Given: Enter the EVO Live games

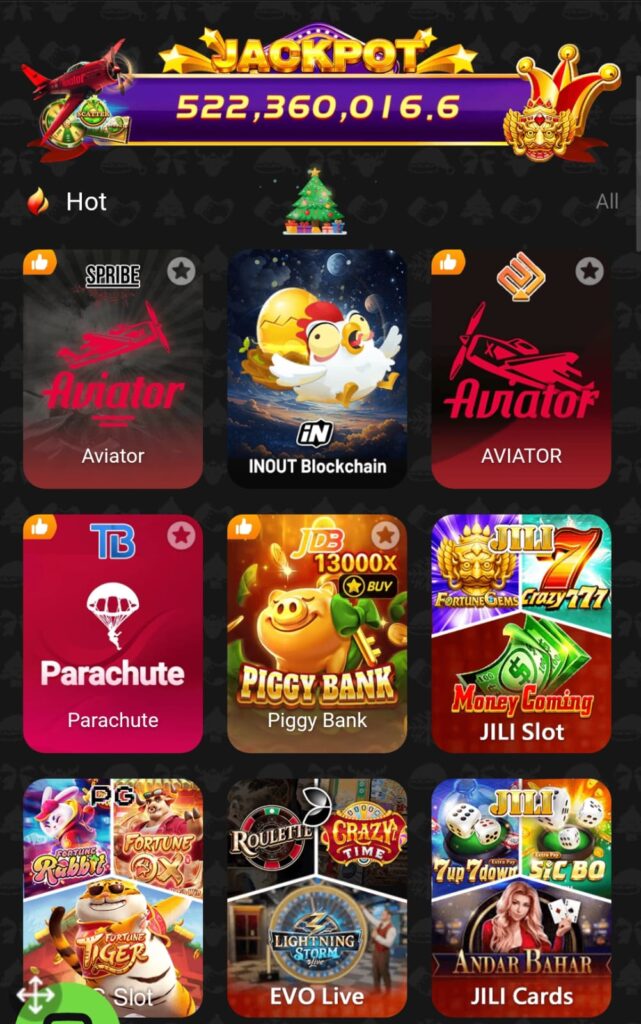Looking at the screenshot, I should tap(317, 895).
